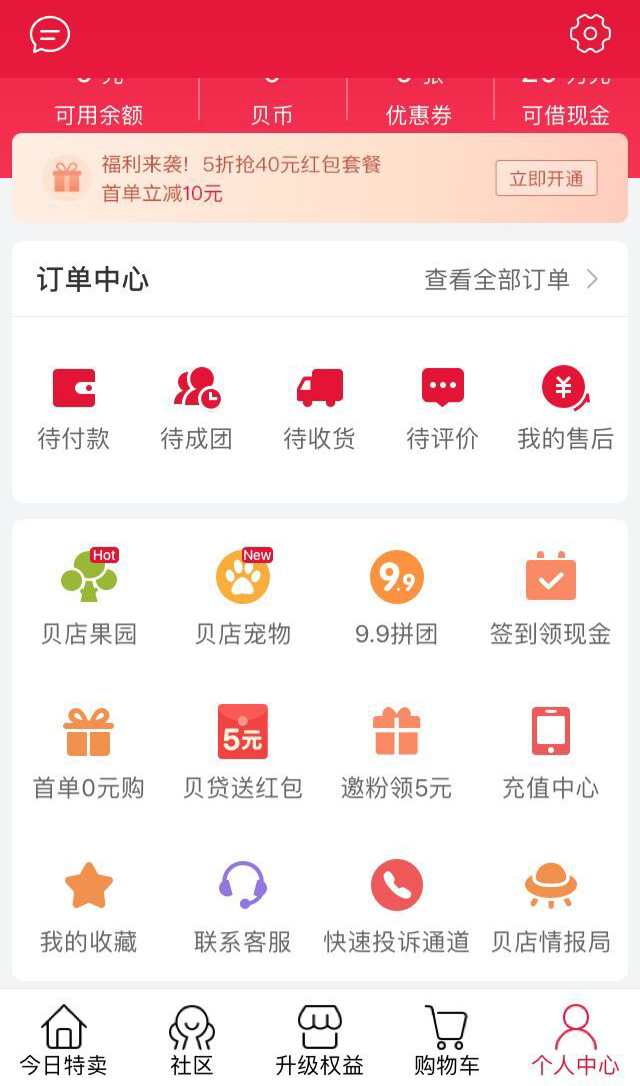The image size is (640, 1086).
Task: Open 待收货 orders awaiting delivery
Action: (319, 409)
